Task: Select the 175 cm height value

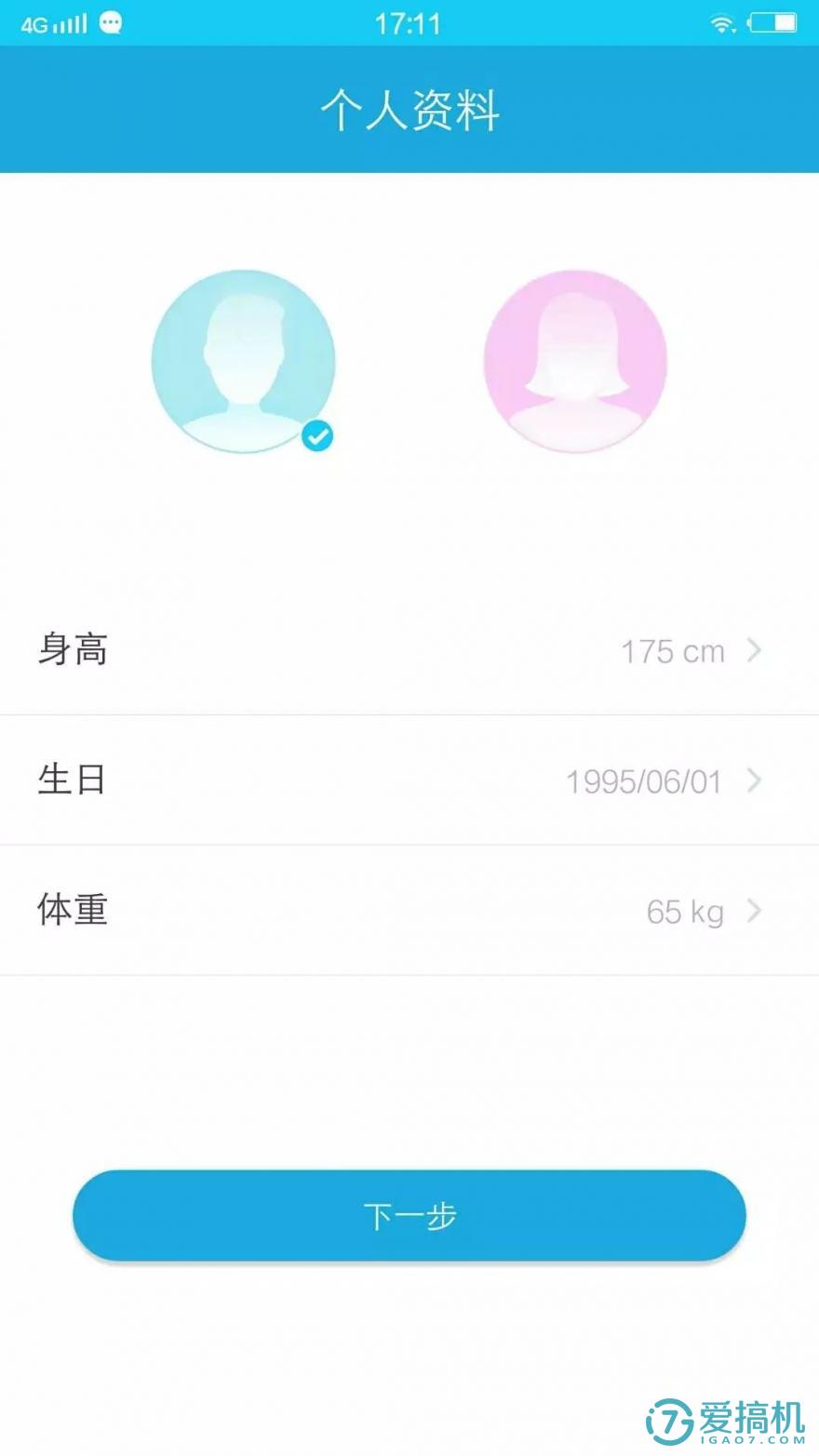Action: tap(672, 651)
